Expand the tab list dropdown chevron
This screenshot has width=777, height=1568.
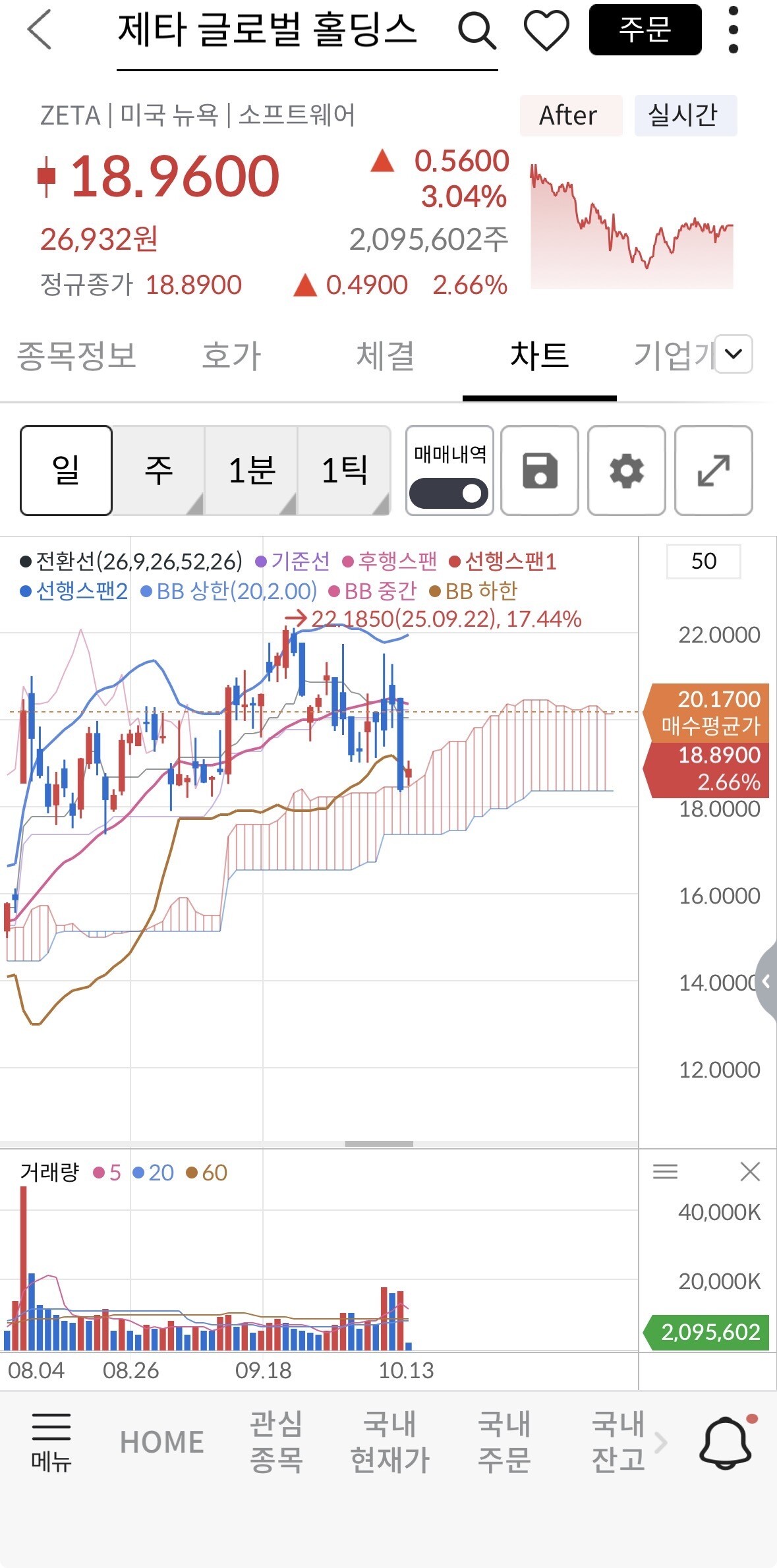click(x=734, y=354)
